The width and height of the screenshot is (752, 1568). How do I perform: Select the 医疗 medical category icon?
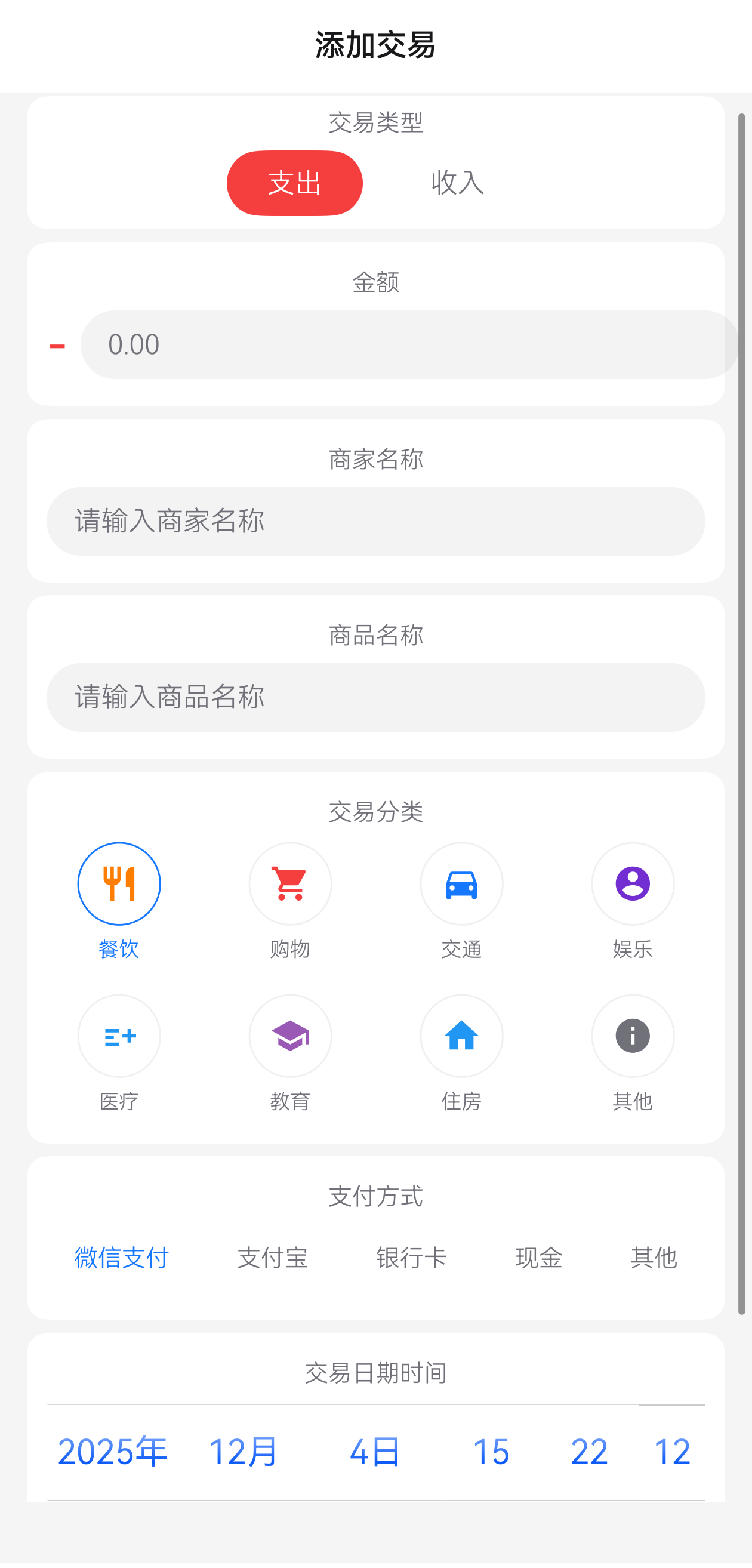[x=119, y=1036]
